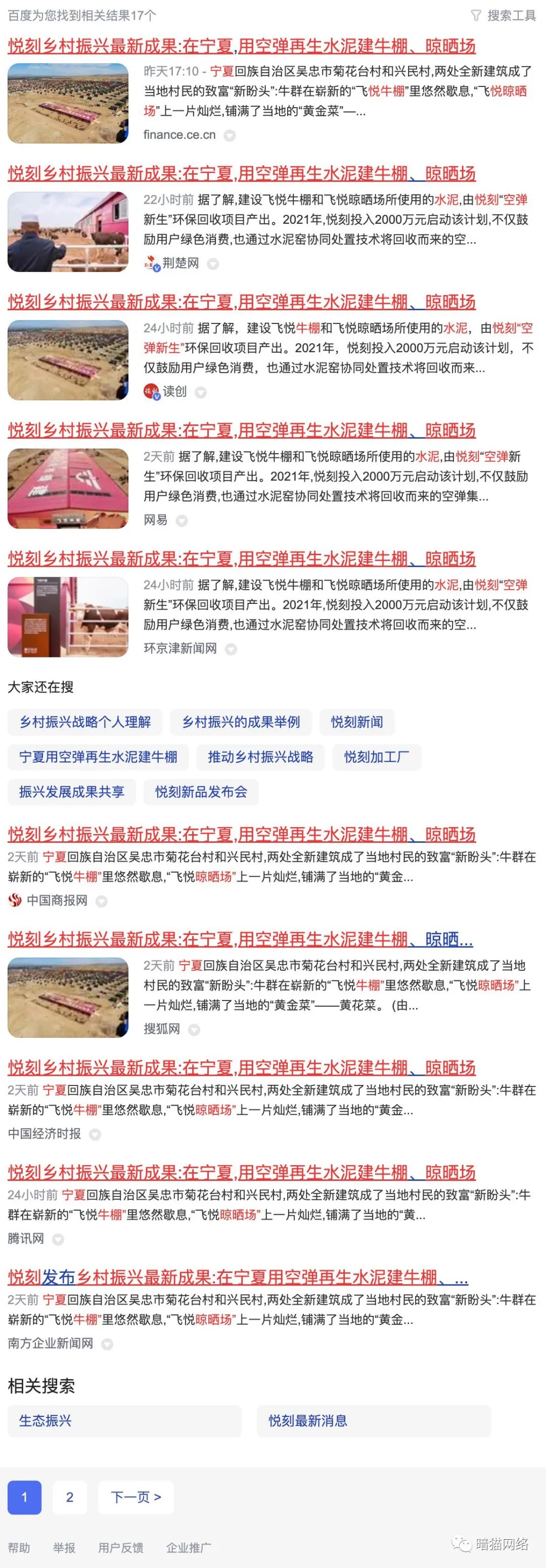546x1568 pixels.
Task: Tap the 悦刻新闻 suggestion chip
Action: pos(357,722)
